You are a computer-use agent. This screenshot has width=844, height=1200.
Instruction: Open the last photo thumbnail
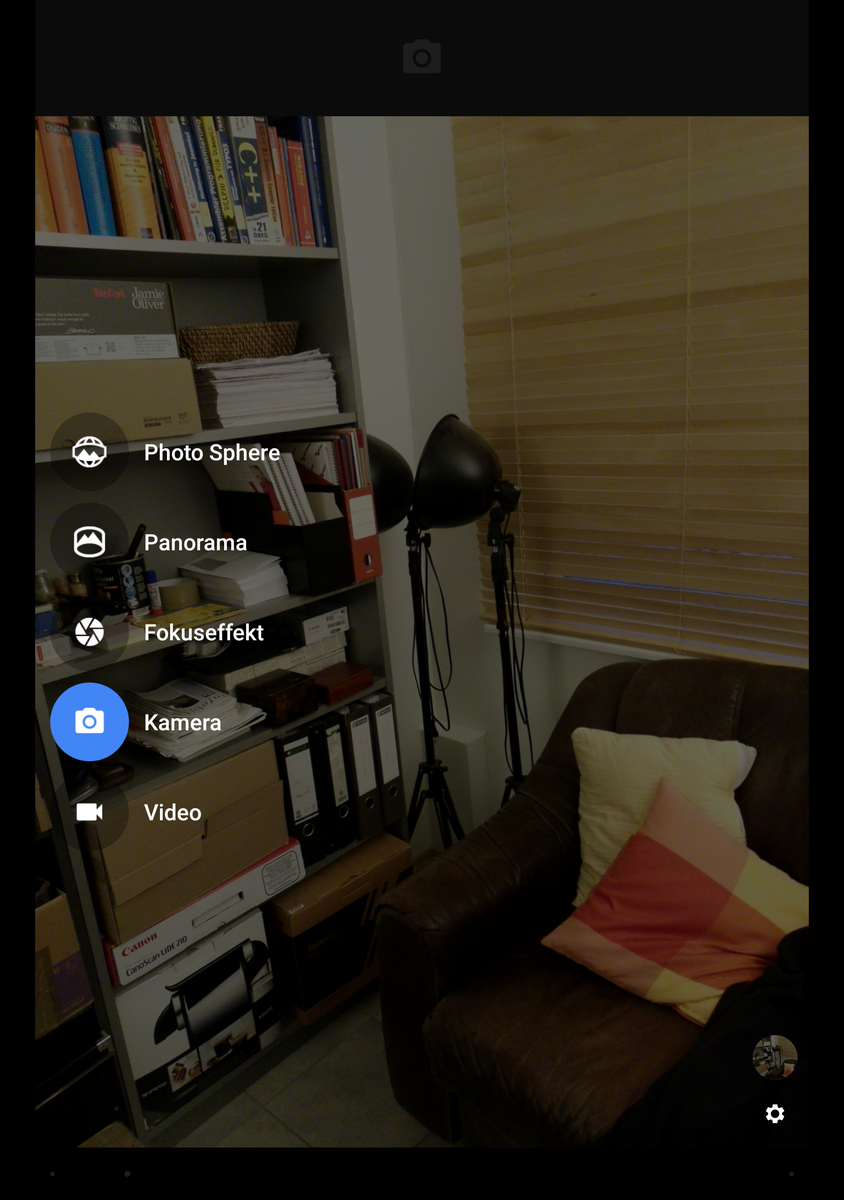pos(775,1057)
